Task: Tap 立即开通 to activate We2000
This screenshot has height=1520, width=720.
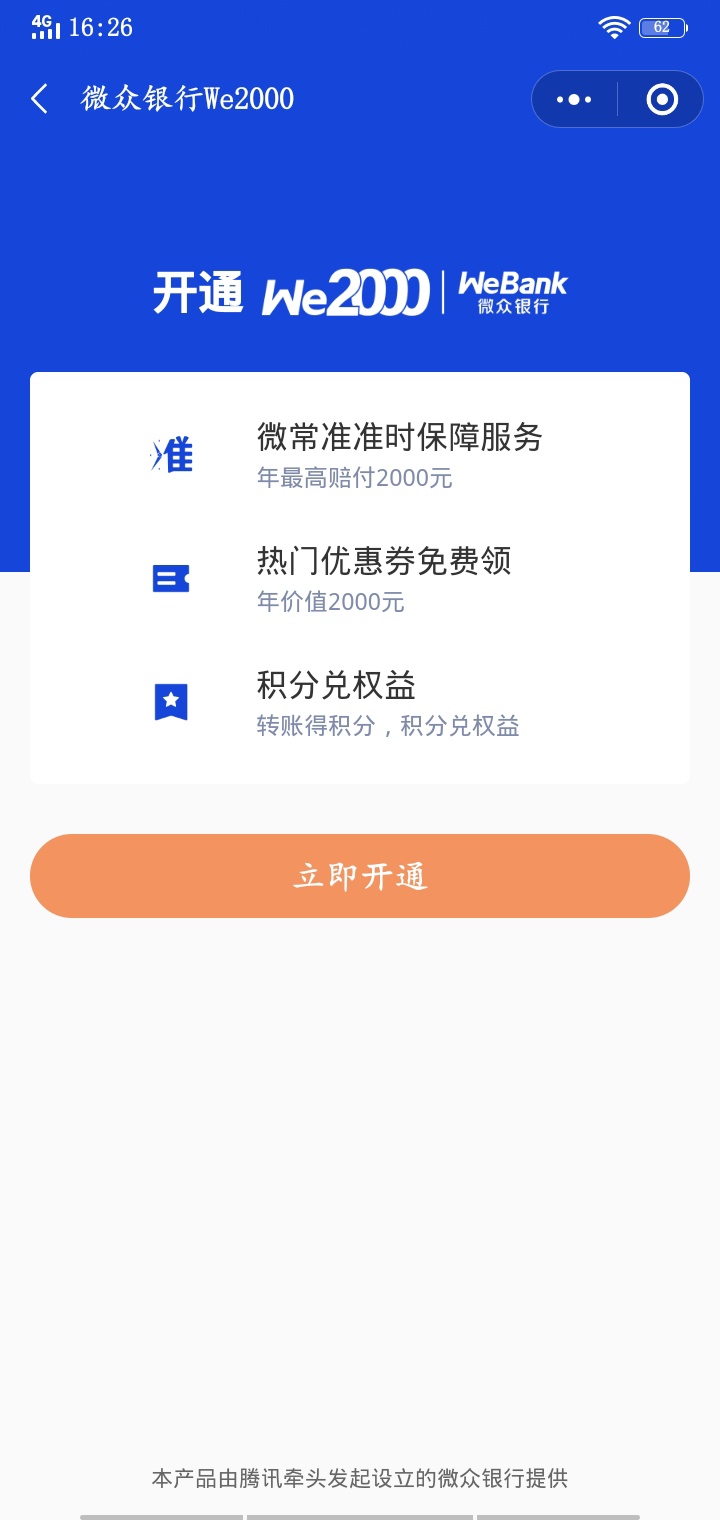Action: pos(360,876)
